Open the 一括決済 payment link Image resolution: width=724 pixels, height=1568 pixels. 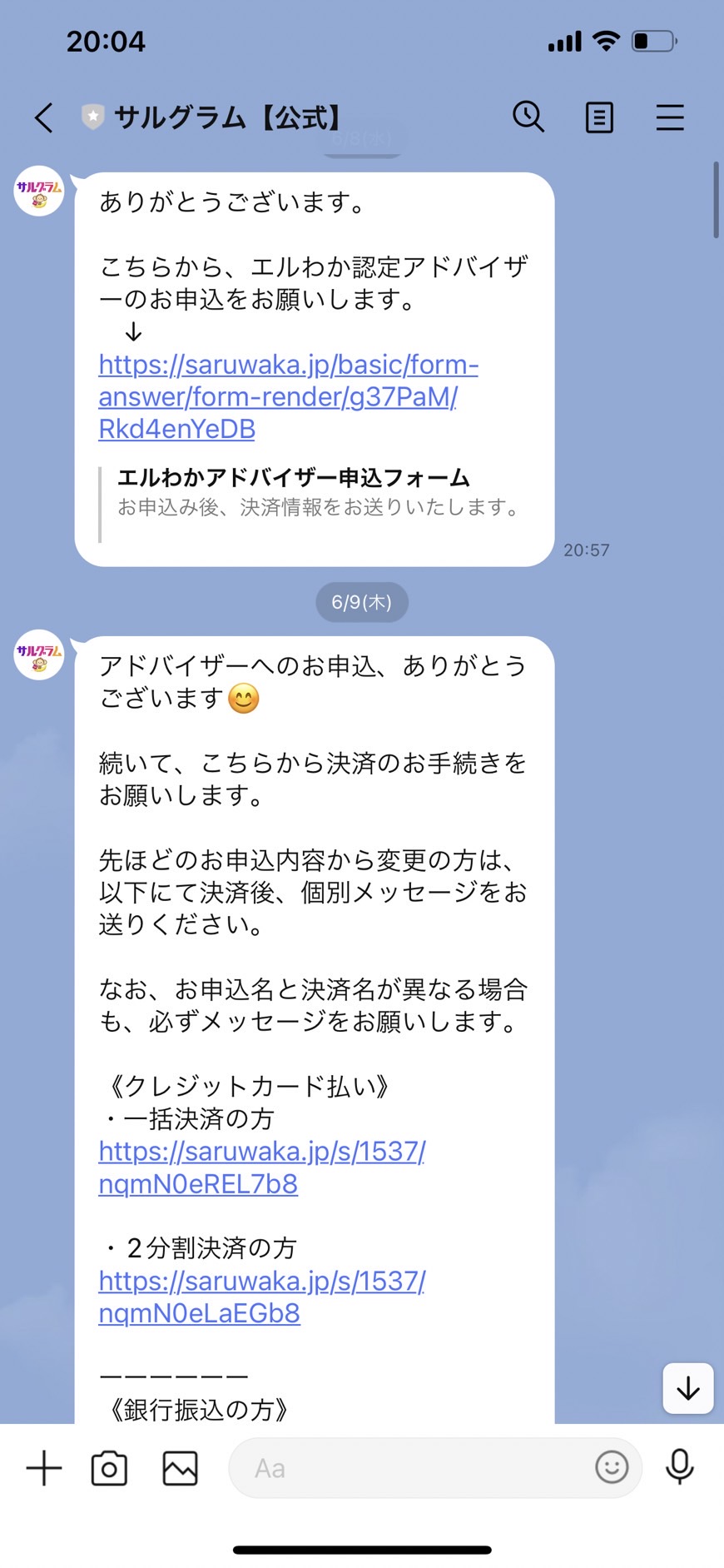pyautogui.click(x=262, y=1167)
